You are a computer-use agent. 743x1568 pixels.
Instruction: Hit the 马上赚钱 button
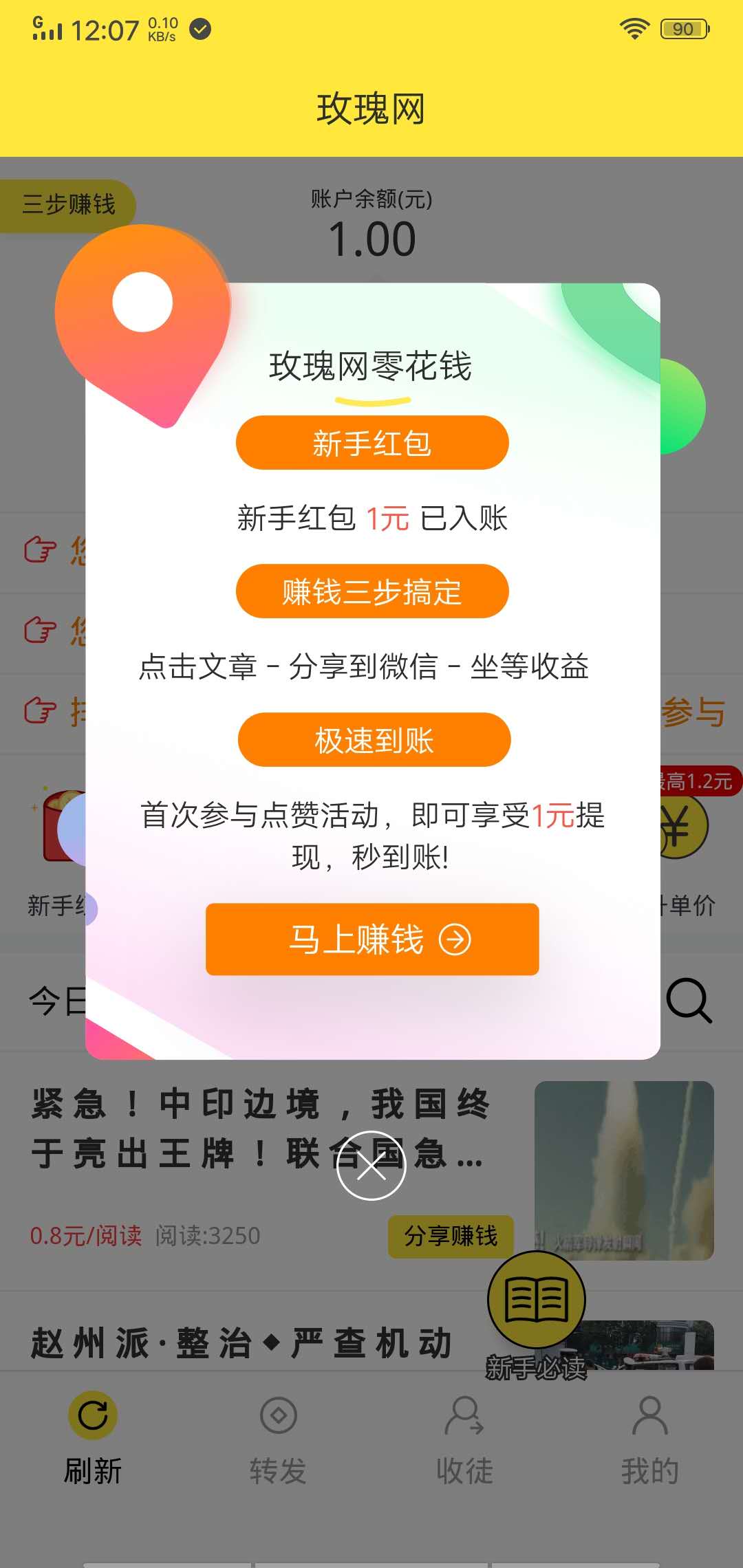(371, 941)
